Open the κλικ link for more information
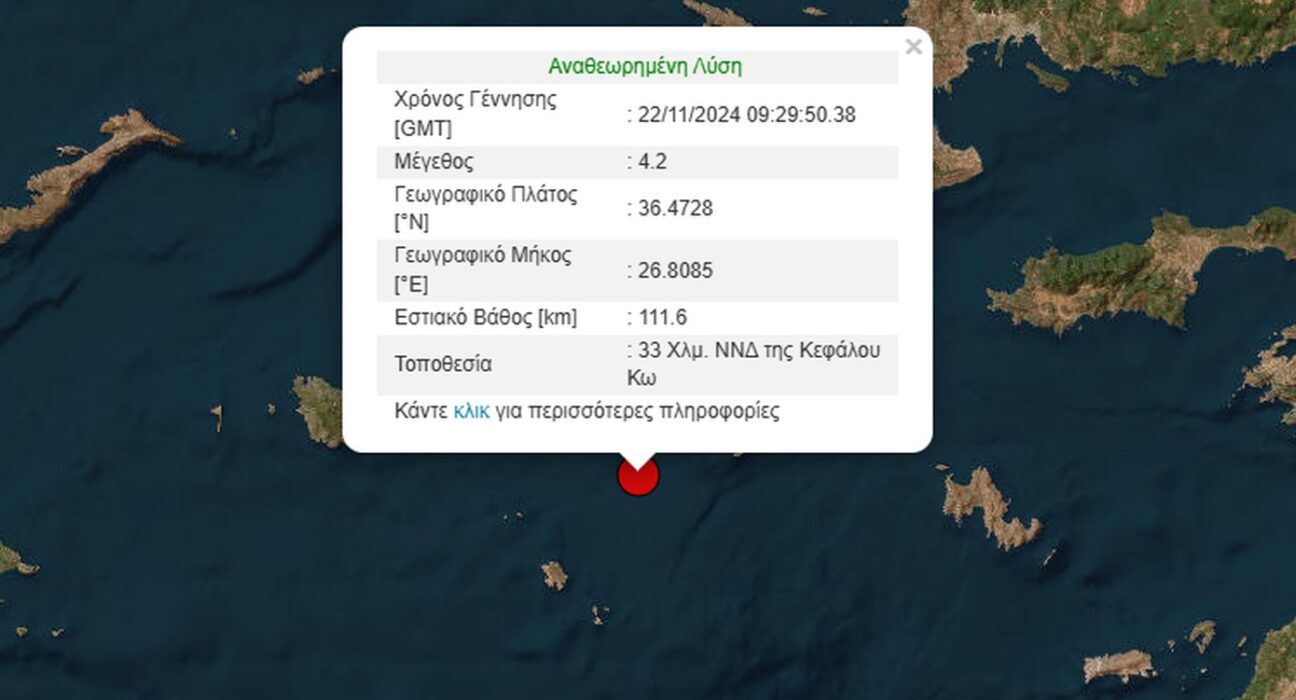 click(x=471, y=411)
